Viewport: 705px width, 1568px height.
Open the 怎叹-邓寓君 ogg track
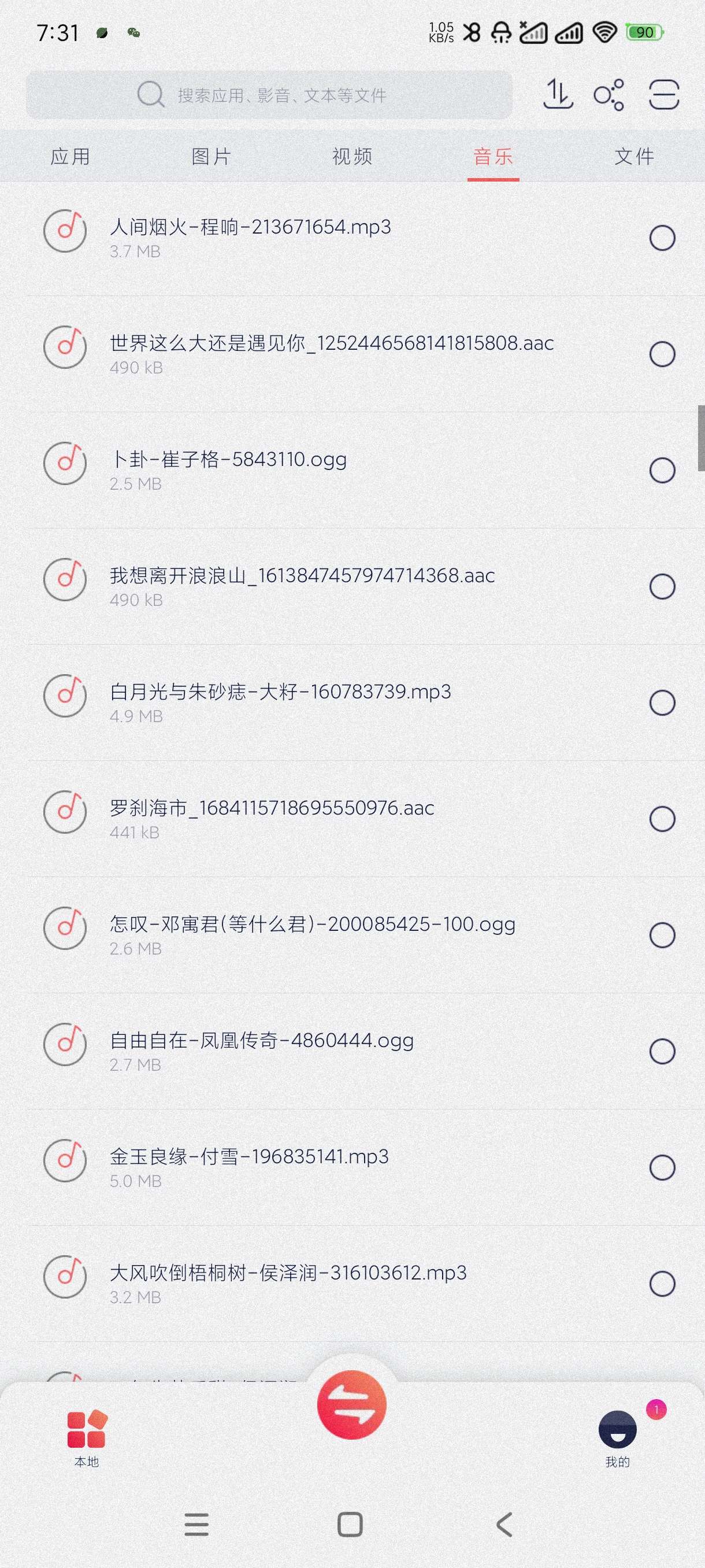click(312, 925)
